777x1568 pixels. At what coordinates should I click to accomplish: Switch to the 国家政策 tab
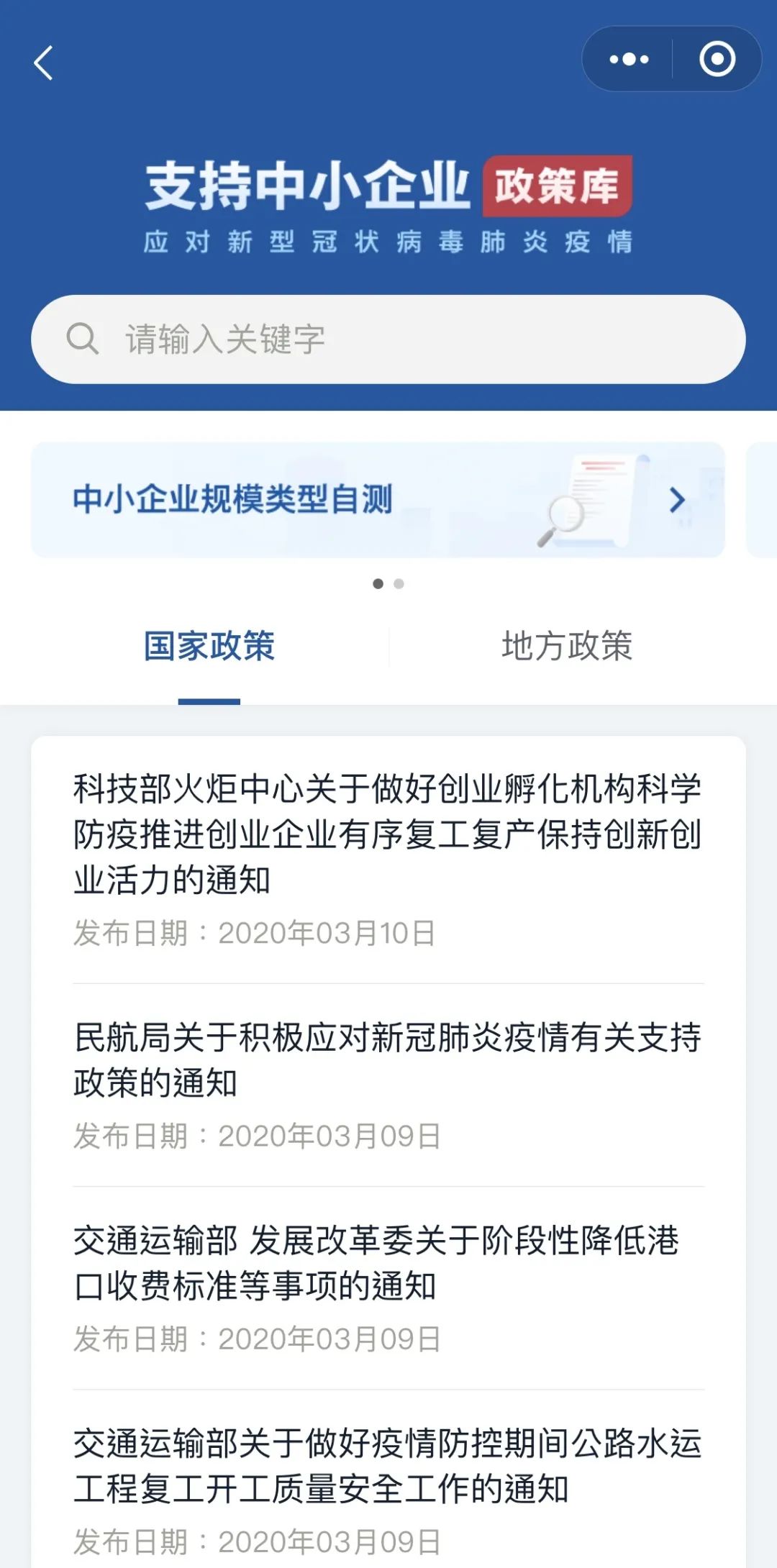(x=209, y=646)
